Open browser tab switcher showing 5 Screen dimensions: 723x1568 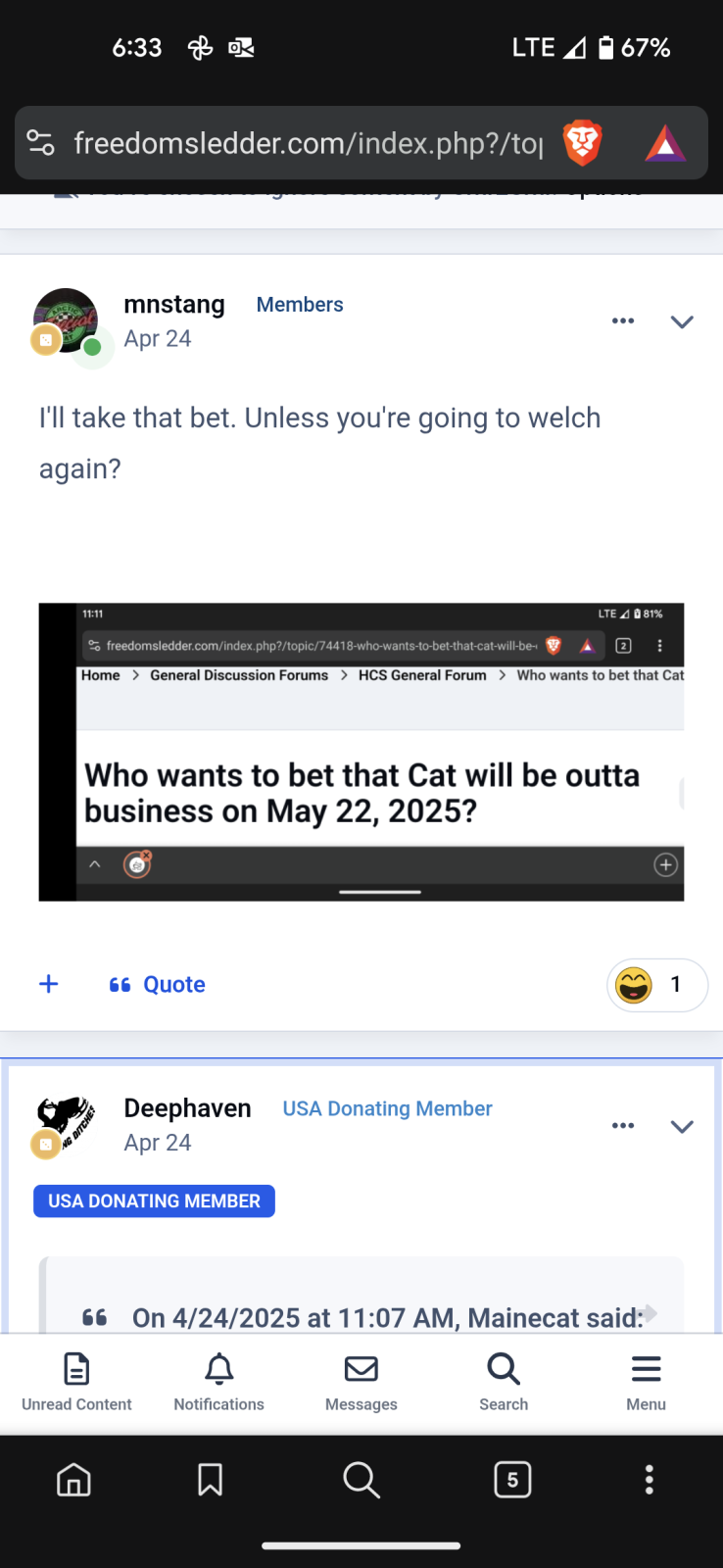click(512, 1480)
